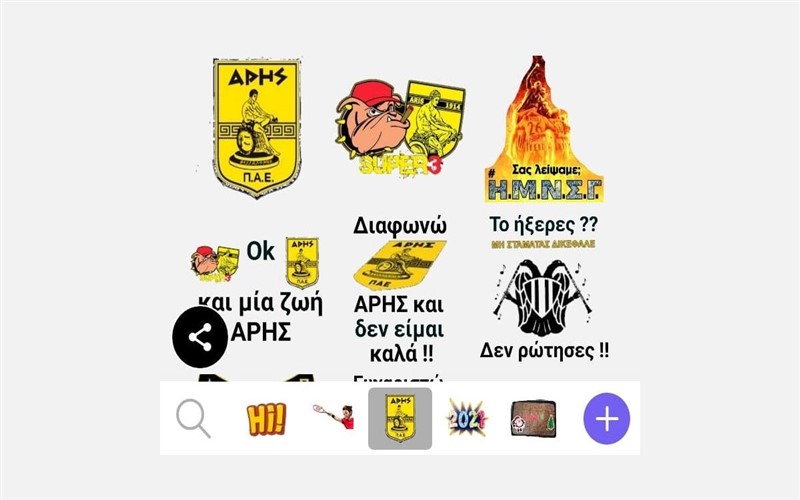The image size is (800, 500).
Task: Send the large ΑΡΗΣ Π.Α.Ε. crest sticker
Action: click(x=257, y=127)
